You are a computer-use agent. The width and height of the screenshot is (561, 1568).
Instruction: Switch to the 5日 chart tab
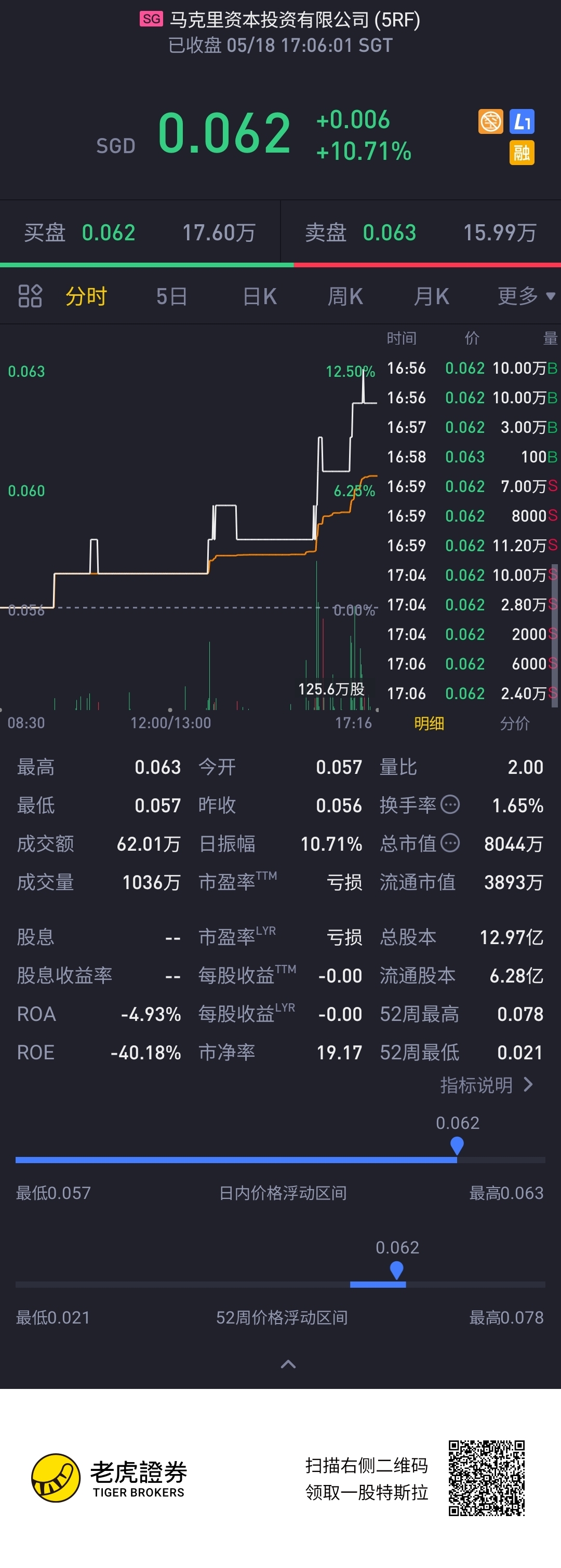[x=171, y=296]
